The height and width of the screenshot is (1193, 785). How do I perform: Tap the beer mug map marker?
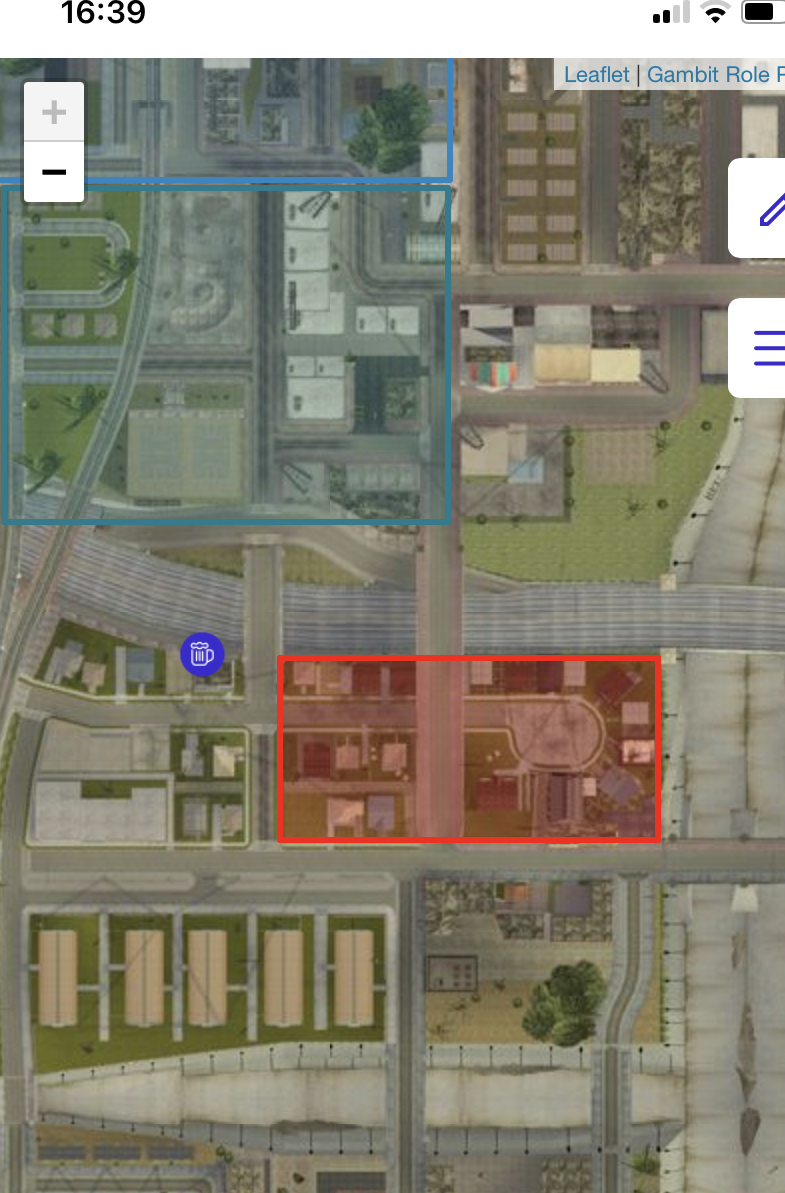pos(202,655)
